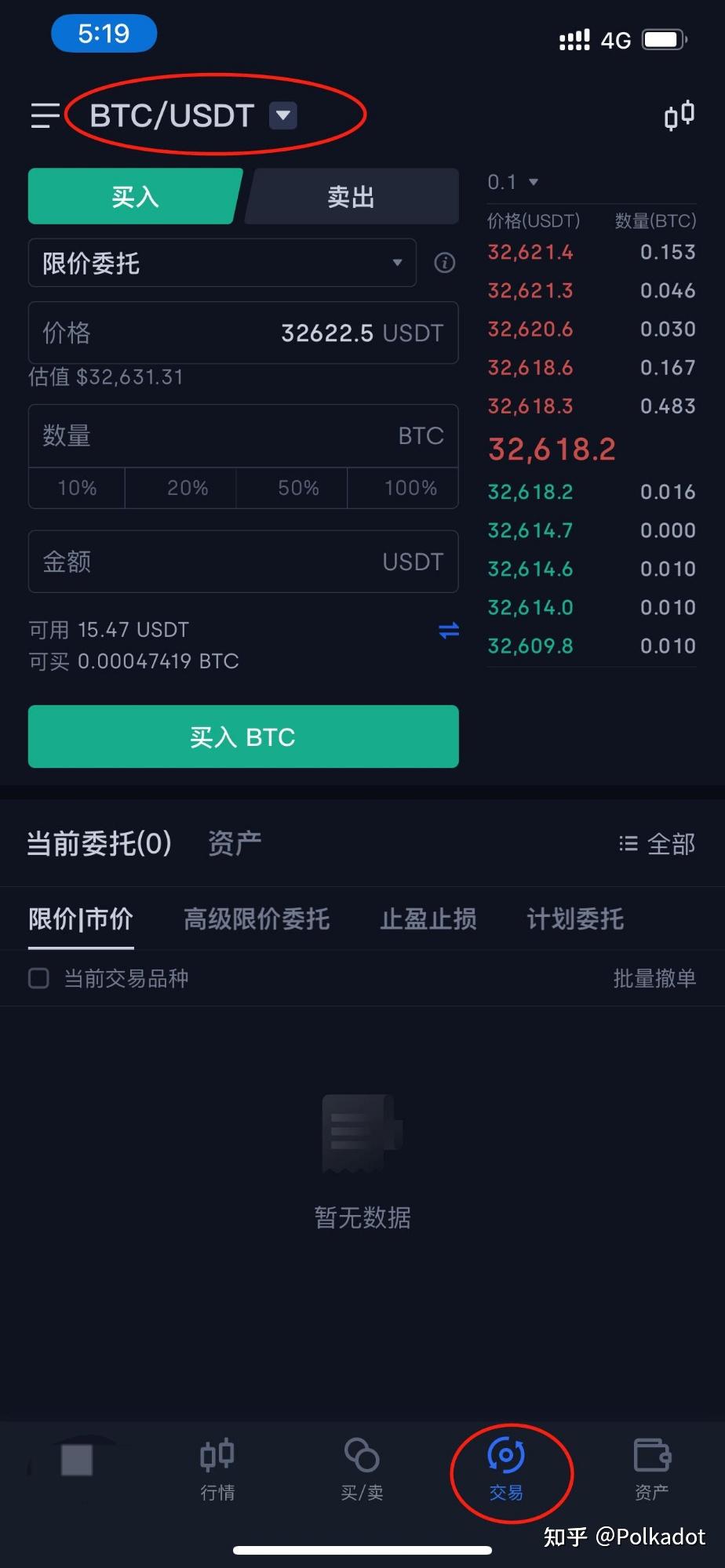Choose 50% of available balance
Image resolution: width=725 pixels, height=1568 pixels.
click(x=298, y=488)
